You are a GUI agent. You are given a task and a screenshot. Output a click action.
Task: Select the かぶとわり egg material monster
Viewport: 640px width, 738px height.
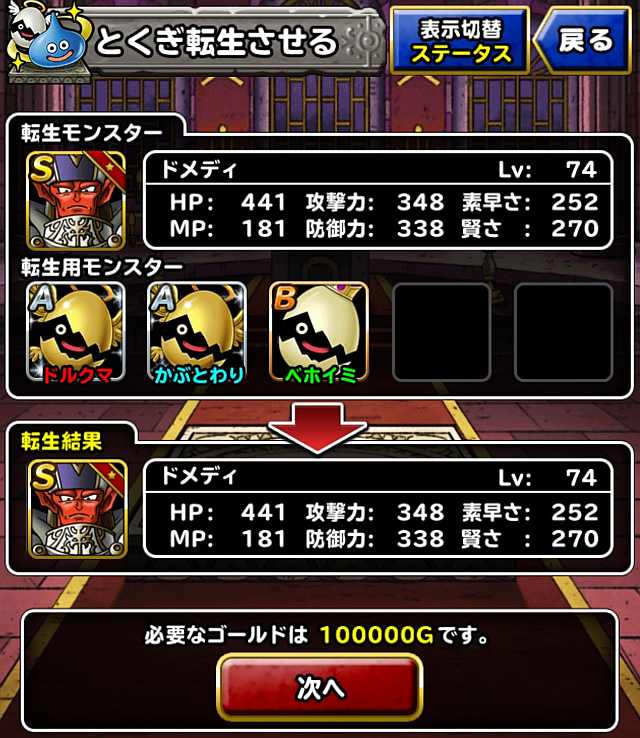pyautogui.click(x=197, y=333)
